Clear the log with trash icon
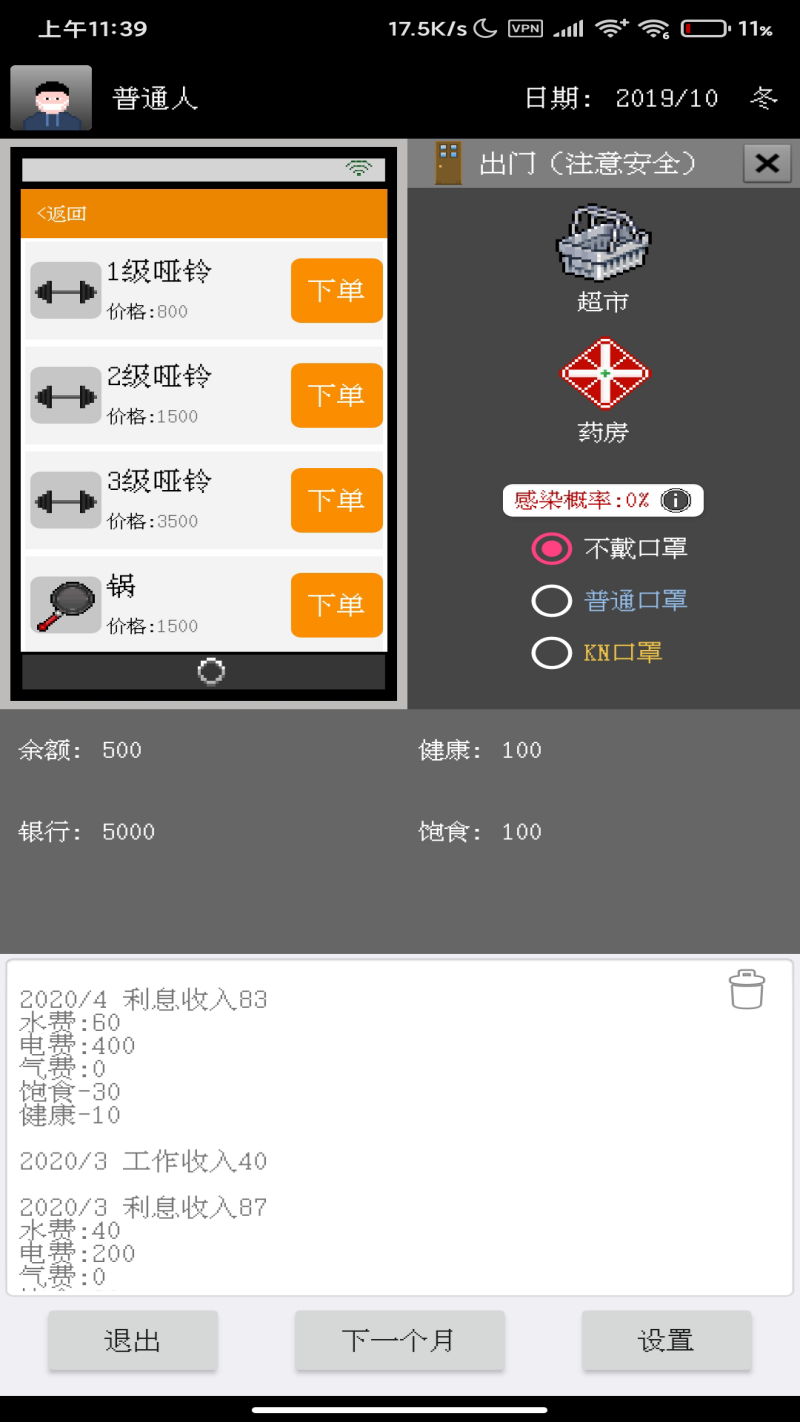 pos(746,989)
